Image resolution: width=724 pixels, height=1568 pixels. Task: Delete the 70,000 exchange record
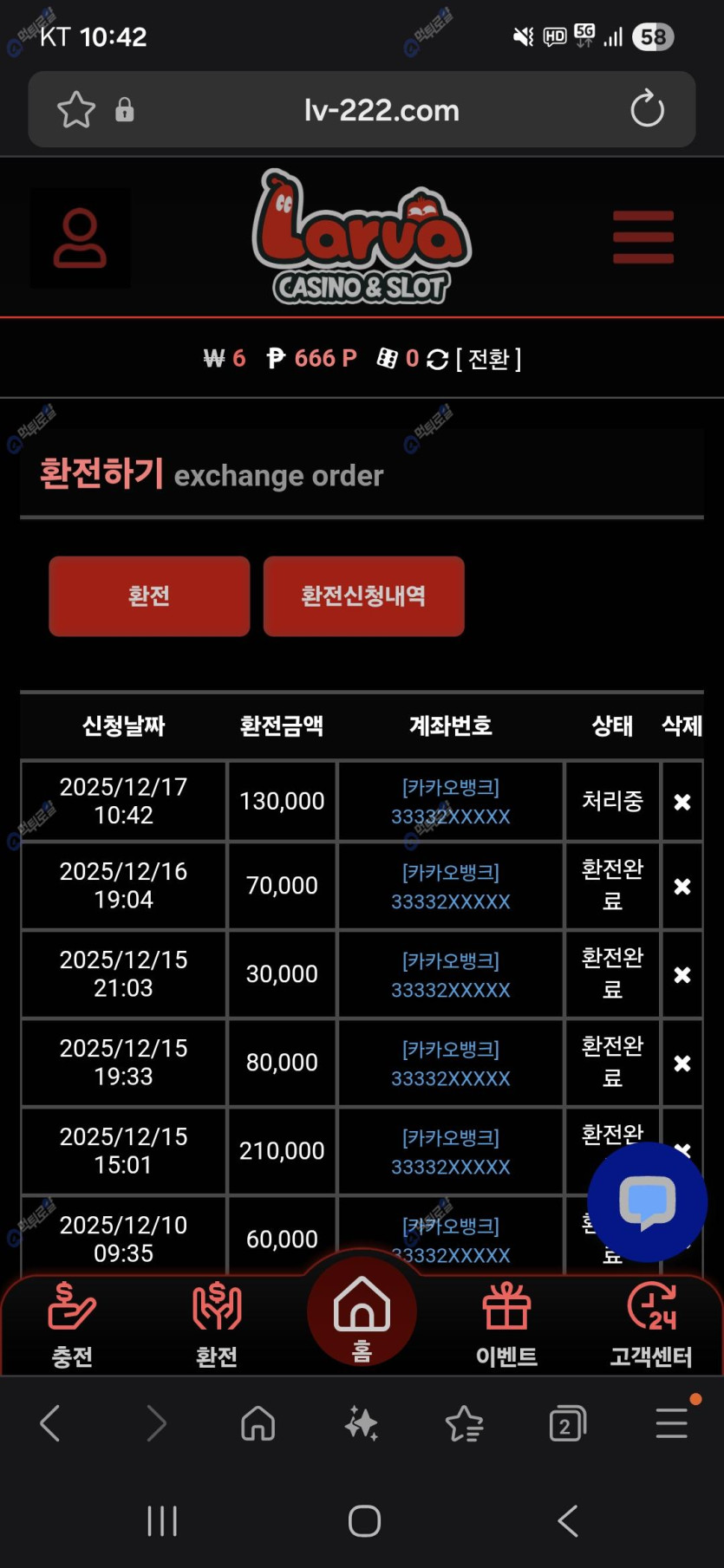point(682,887)
